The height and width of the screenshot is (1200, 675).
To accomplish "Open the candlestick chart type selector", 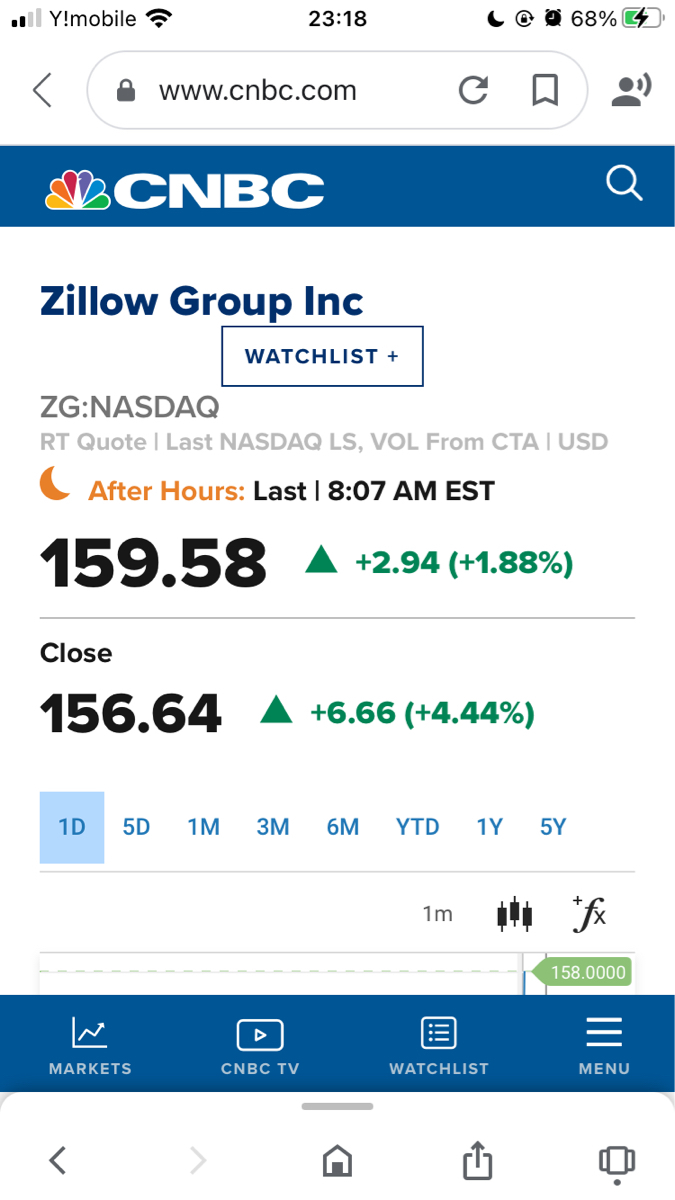I will click(514, 913).
